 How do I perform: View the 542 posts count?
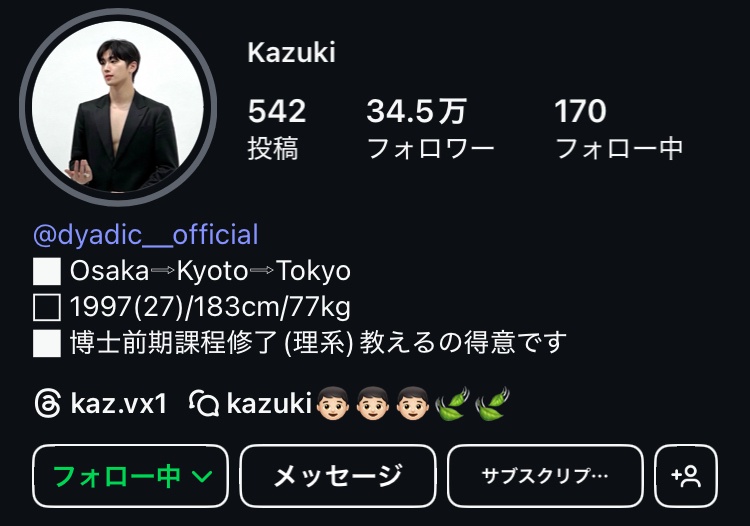276,128
